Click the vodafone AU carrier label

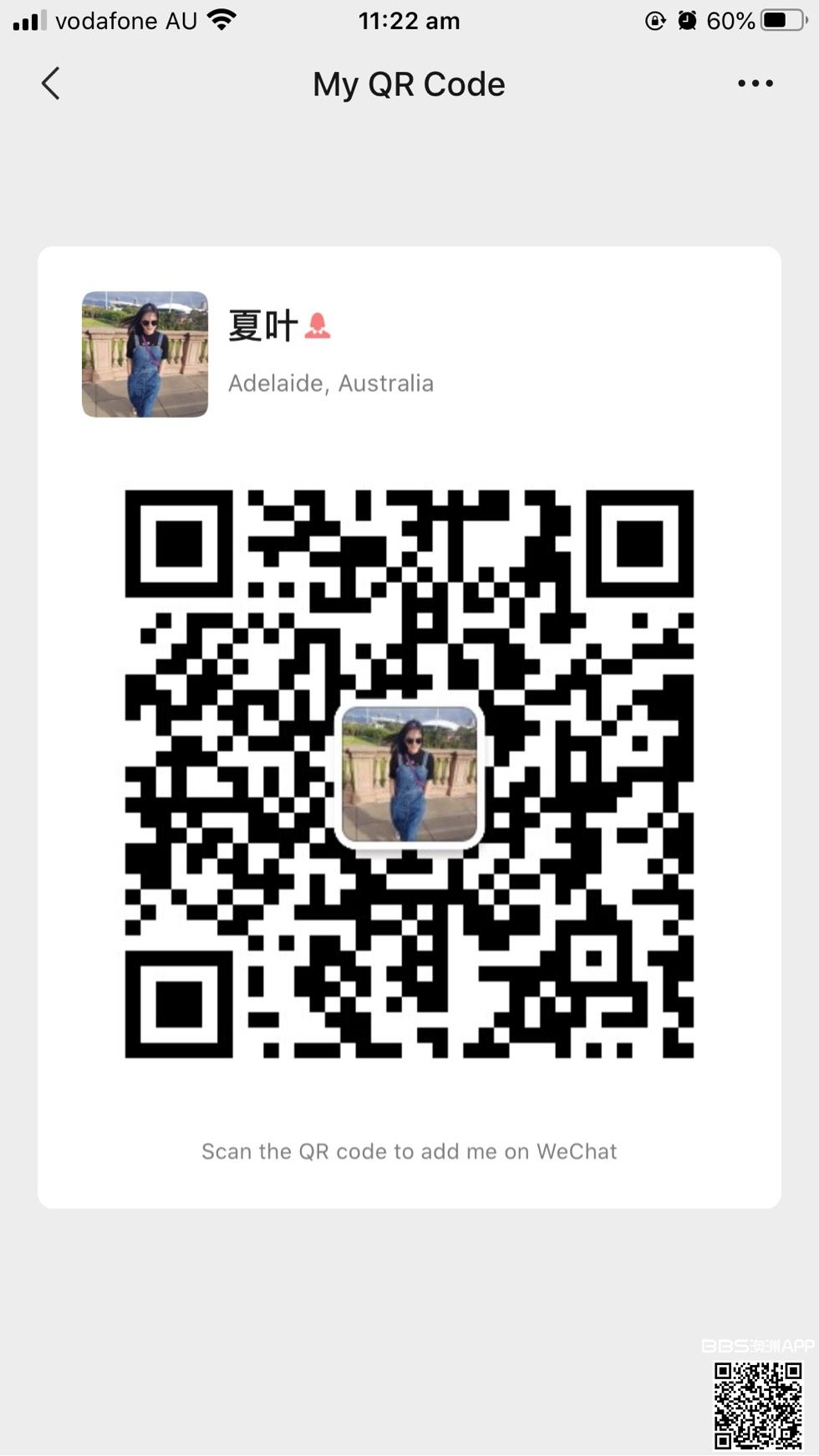[127, 20]
